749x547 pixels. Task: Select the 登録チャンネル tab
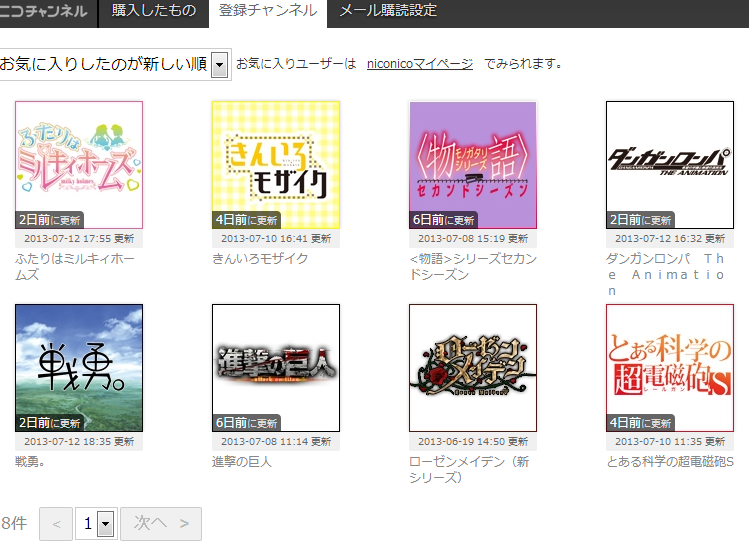click(x=267, y=12)
